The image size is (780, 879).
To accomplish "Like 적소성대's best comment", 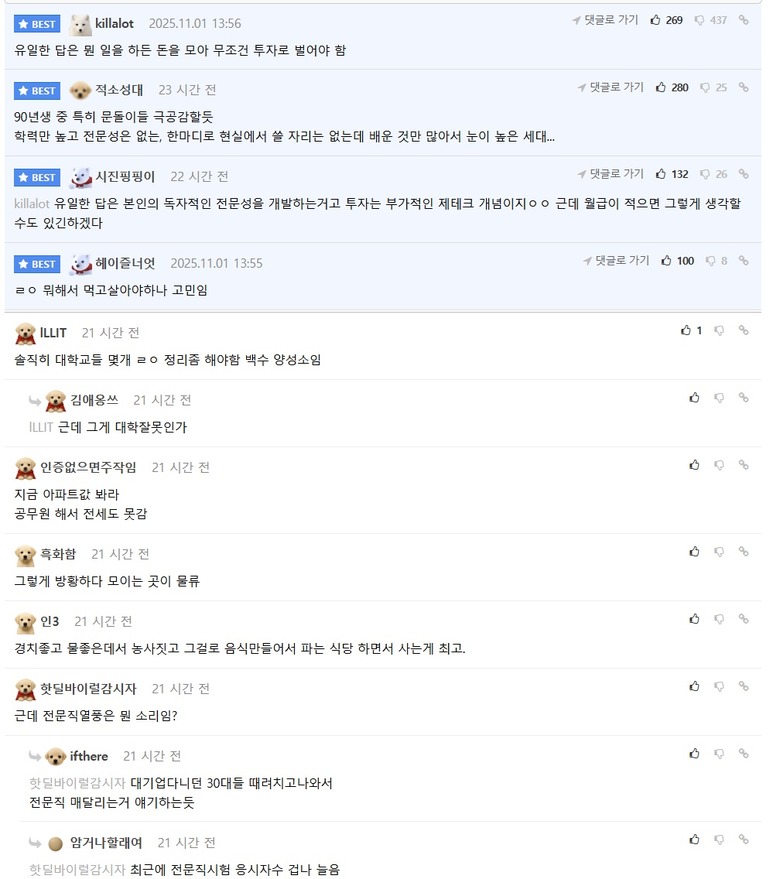I will click(661, 88).
